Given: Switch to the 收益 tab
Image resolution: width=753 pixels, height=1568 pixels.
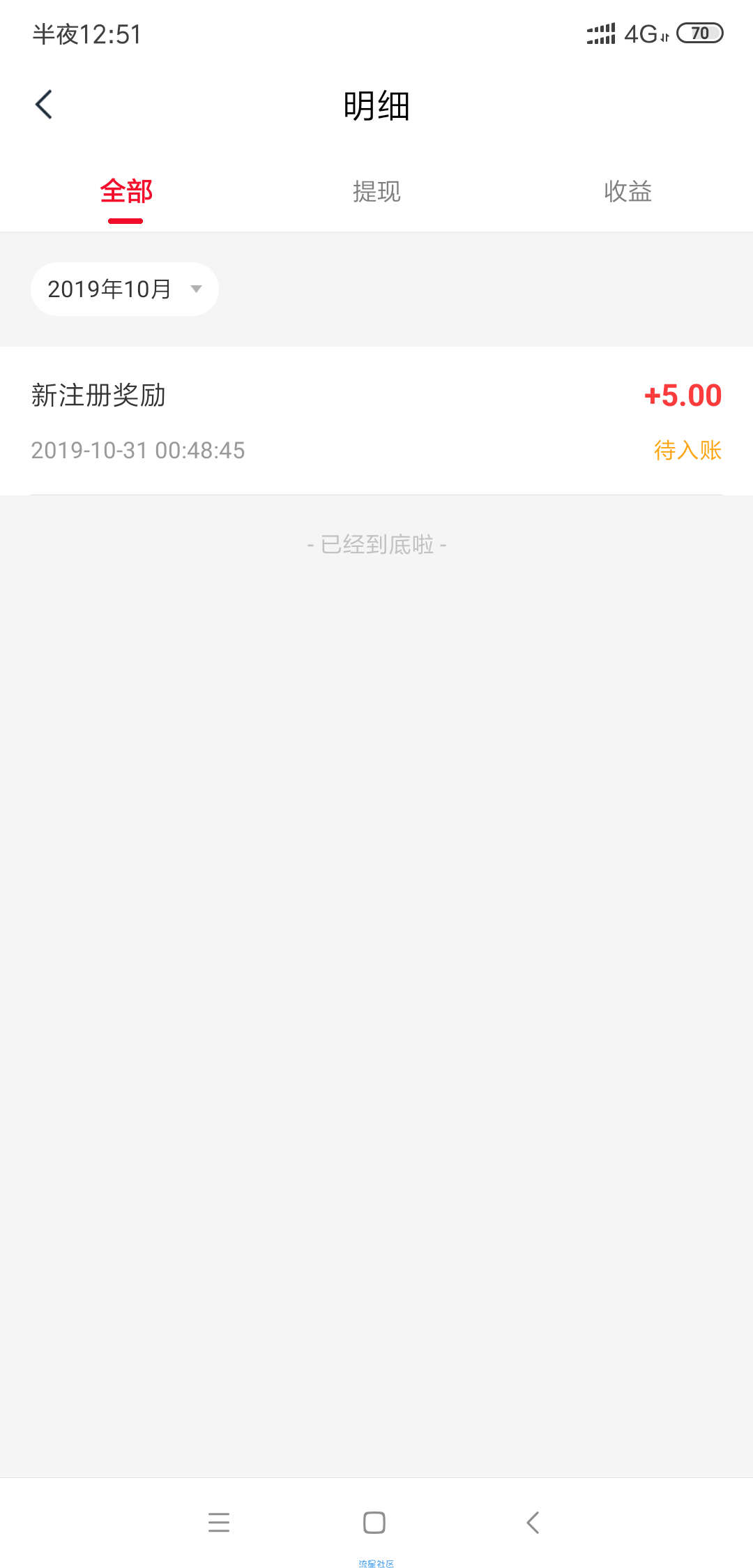Looking at the screenshot, I should (x=627, y=192).
